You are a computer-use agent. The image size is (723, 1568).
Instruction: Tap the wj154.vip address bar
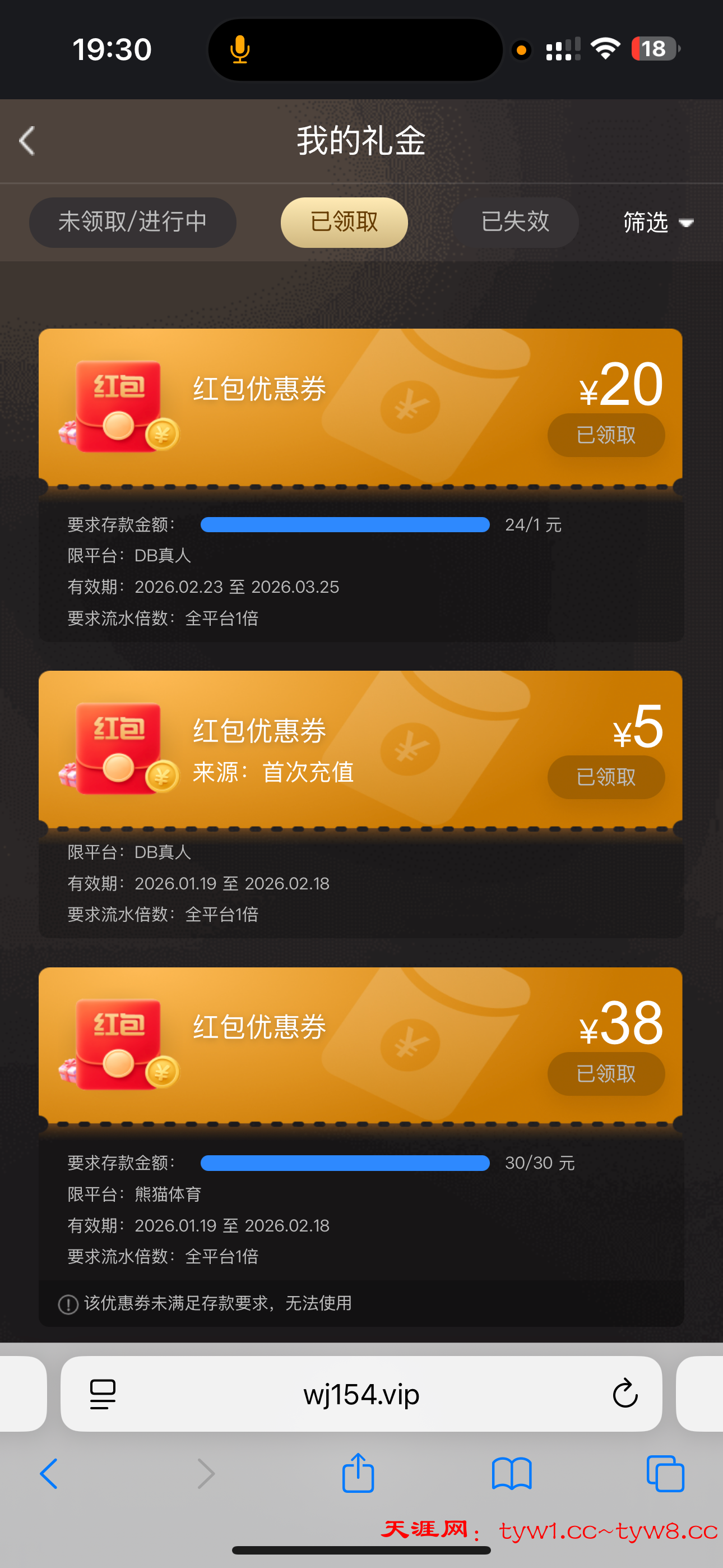tap(361, 1394)
